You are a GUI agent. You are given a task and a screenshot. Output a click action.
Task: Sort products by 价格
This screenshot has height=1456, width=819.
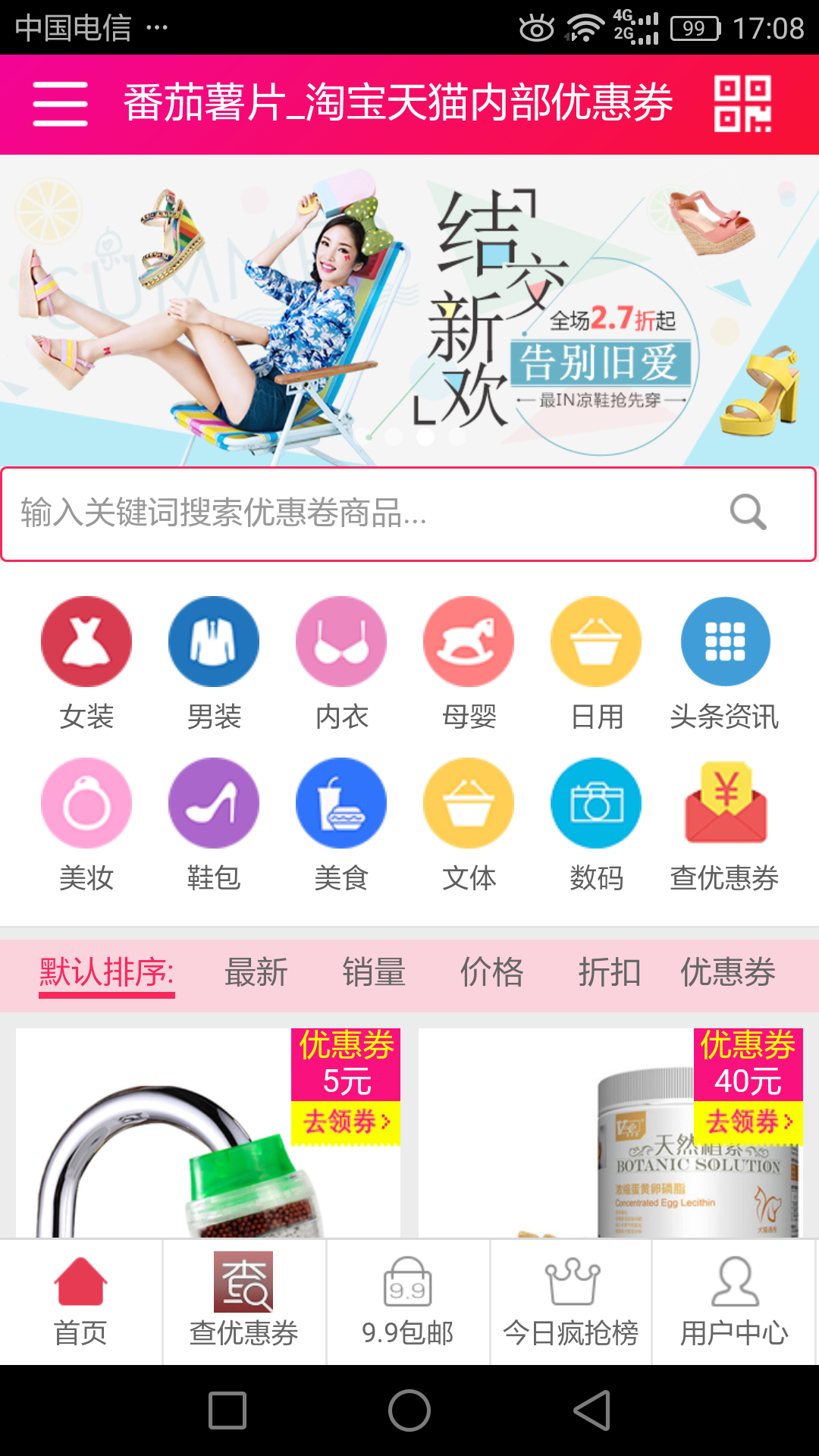coord(492,972)
